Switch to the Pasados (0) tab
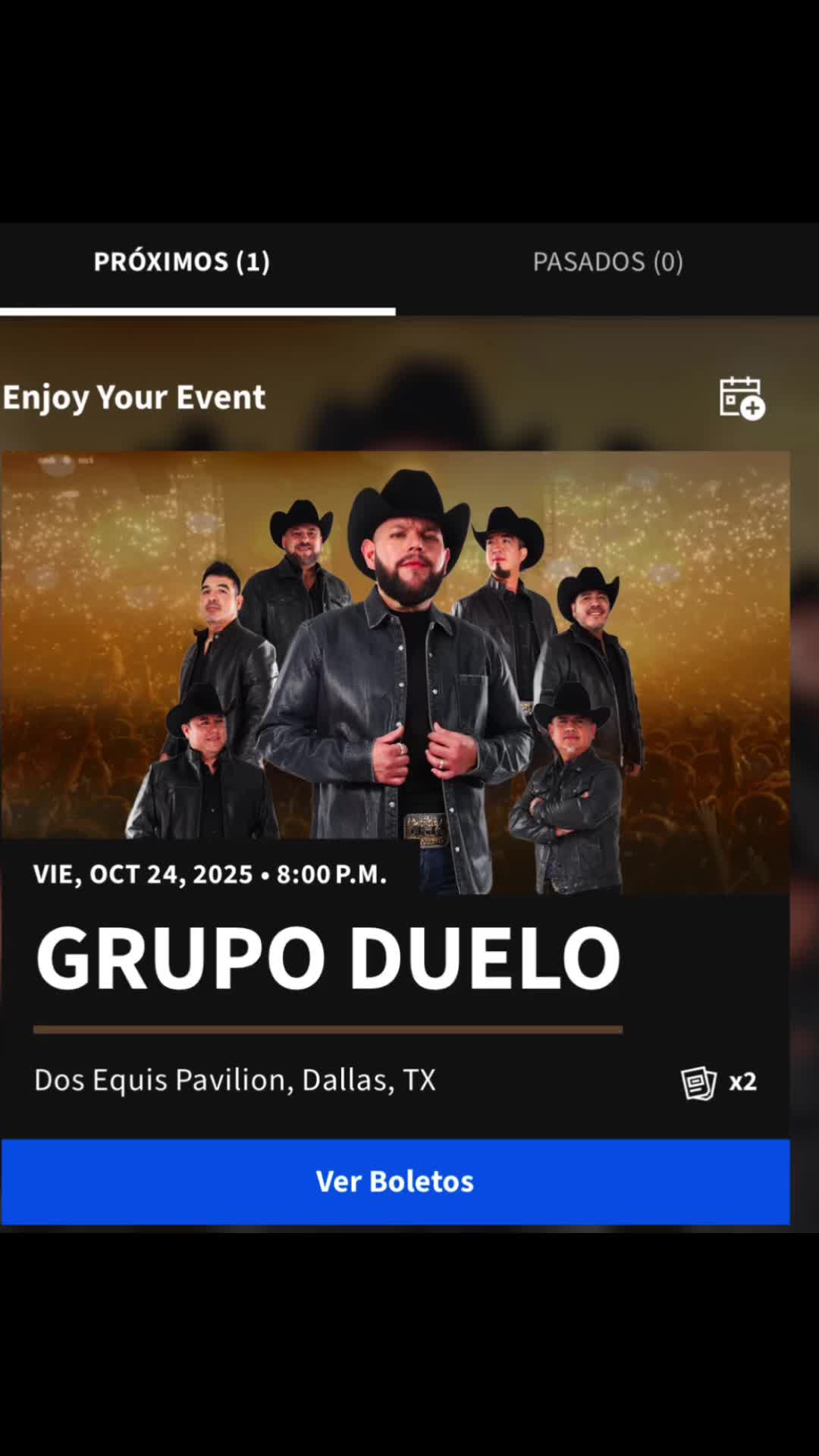819x1456 pixels. coord(607,262)
